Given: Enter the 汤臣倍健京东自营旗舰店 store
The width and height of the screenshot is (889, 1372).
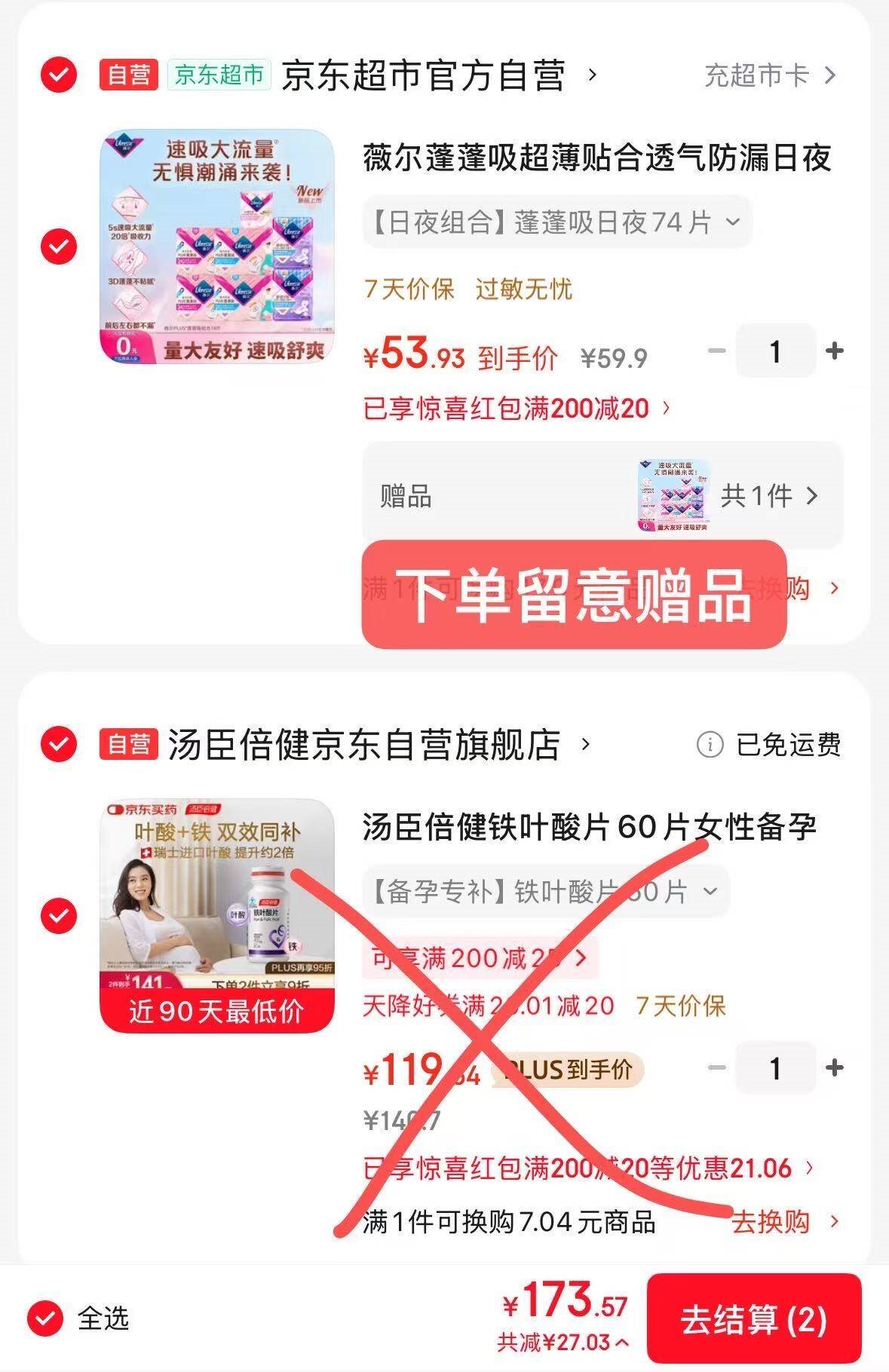Looking at the screenshot, I should tap(377, 745).
